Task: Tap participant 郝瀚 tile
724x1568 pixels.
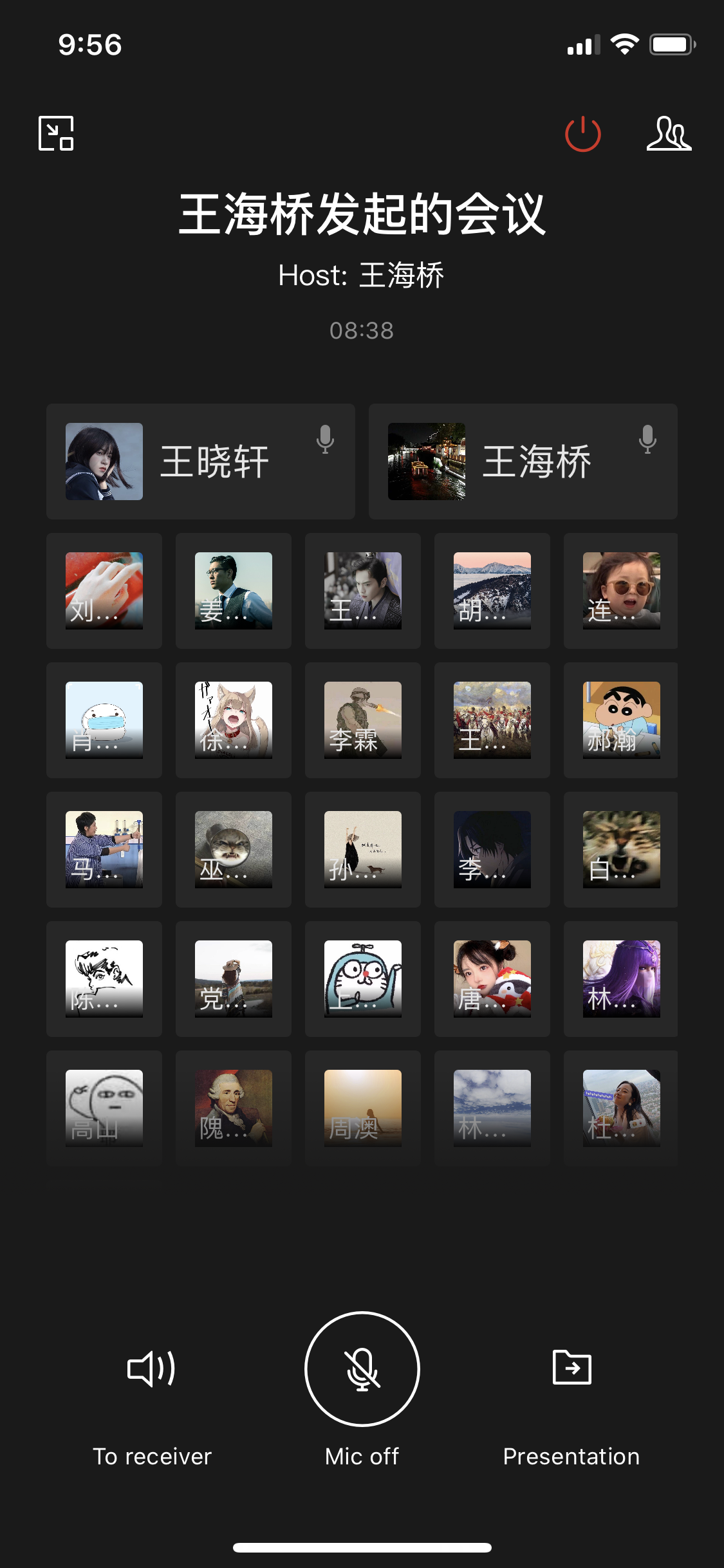Action: [621, 720]
